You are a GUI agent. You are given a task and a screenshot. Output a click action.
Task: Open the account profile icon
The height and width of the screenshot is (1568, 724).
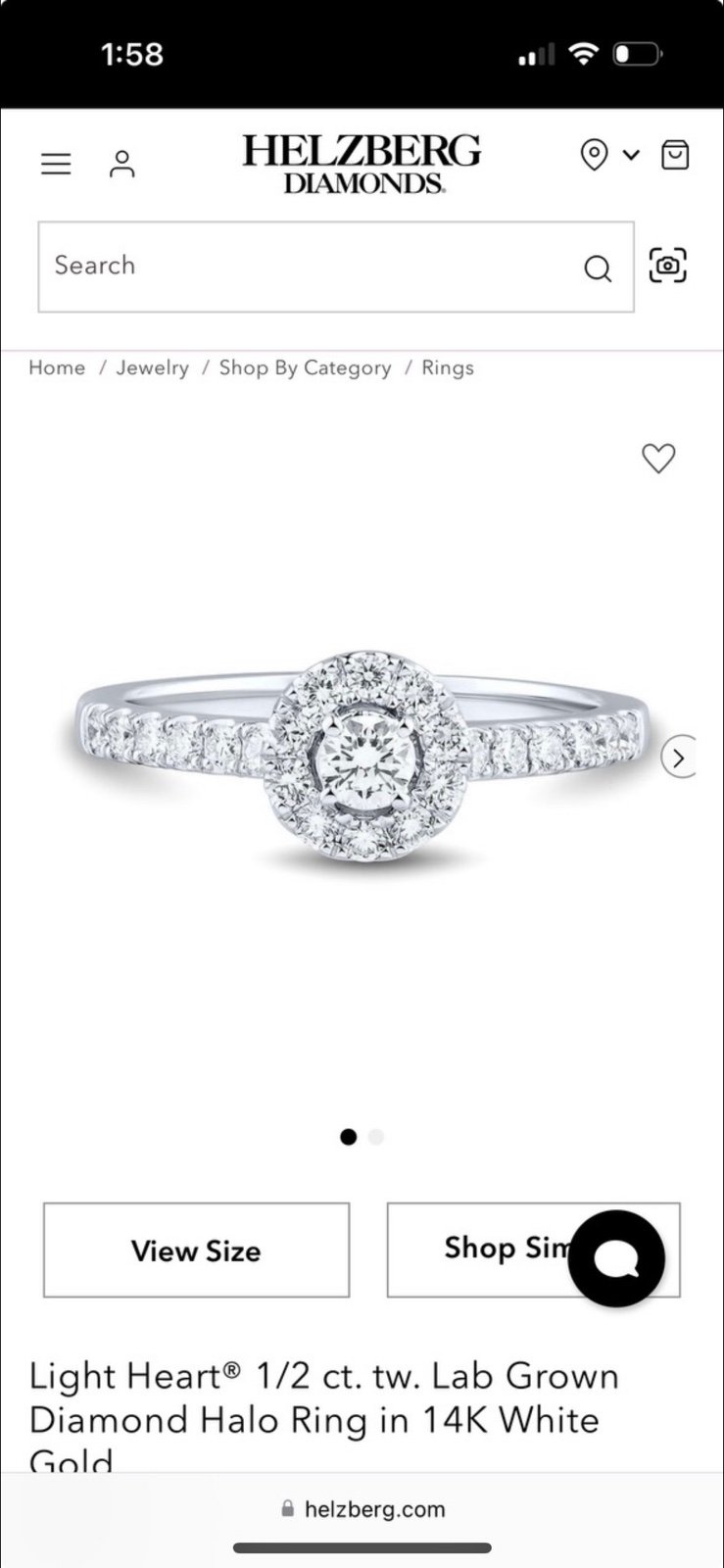point(121,164)
